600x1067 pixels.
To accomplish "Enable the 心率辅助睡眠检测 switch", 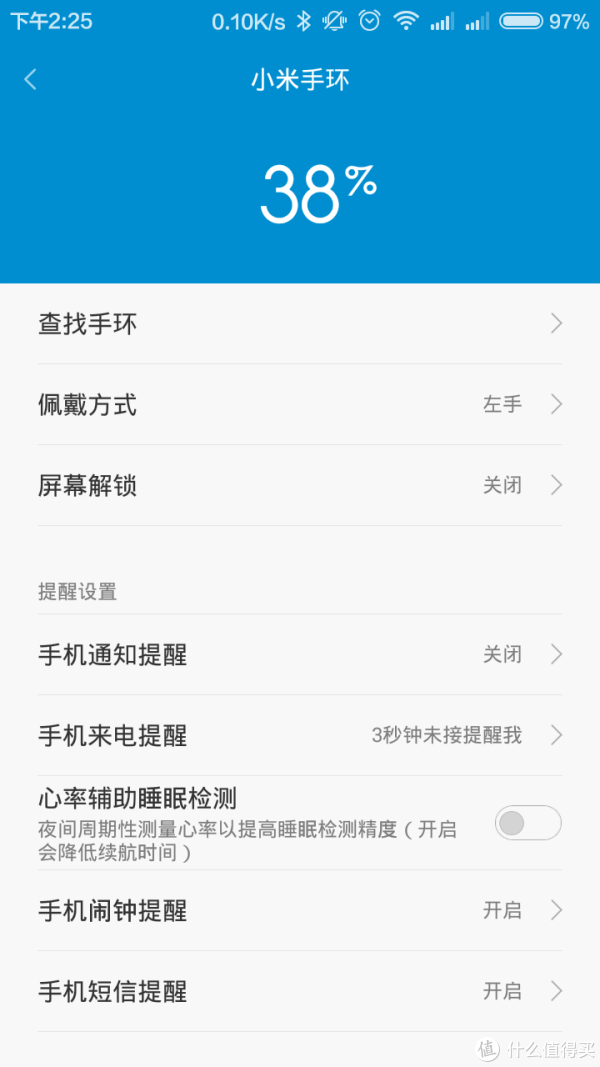I will click(528, 823).
